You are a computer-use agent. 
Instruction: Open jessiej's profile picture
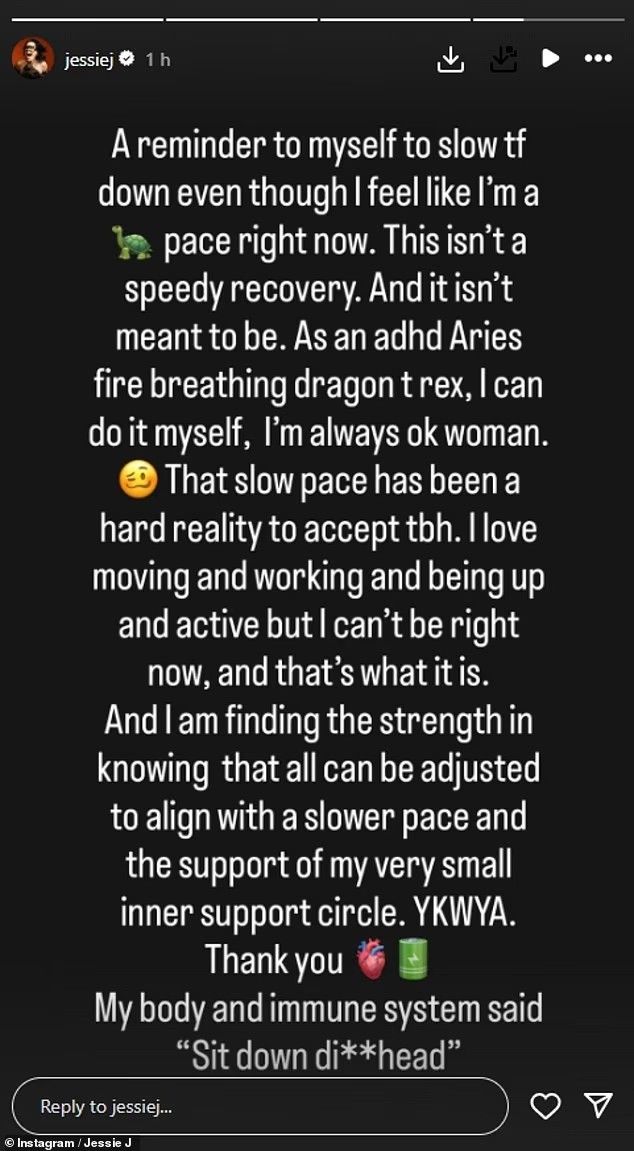pos(32,59)
